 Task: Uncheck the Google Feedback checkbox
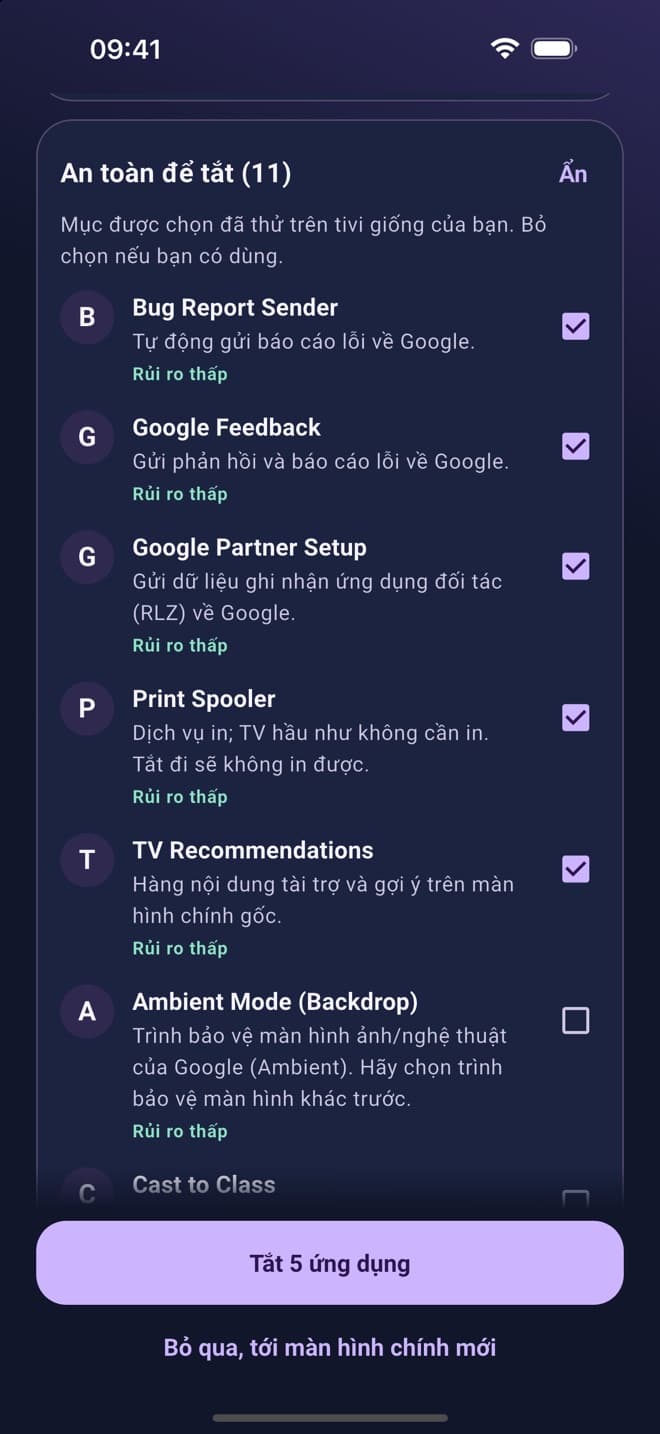(x=576, y=446)
